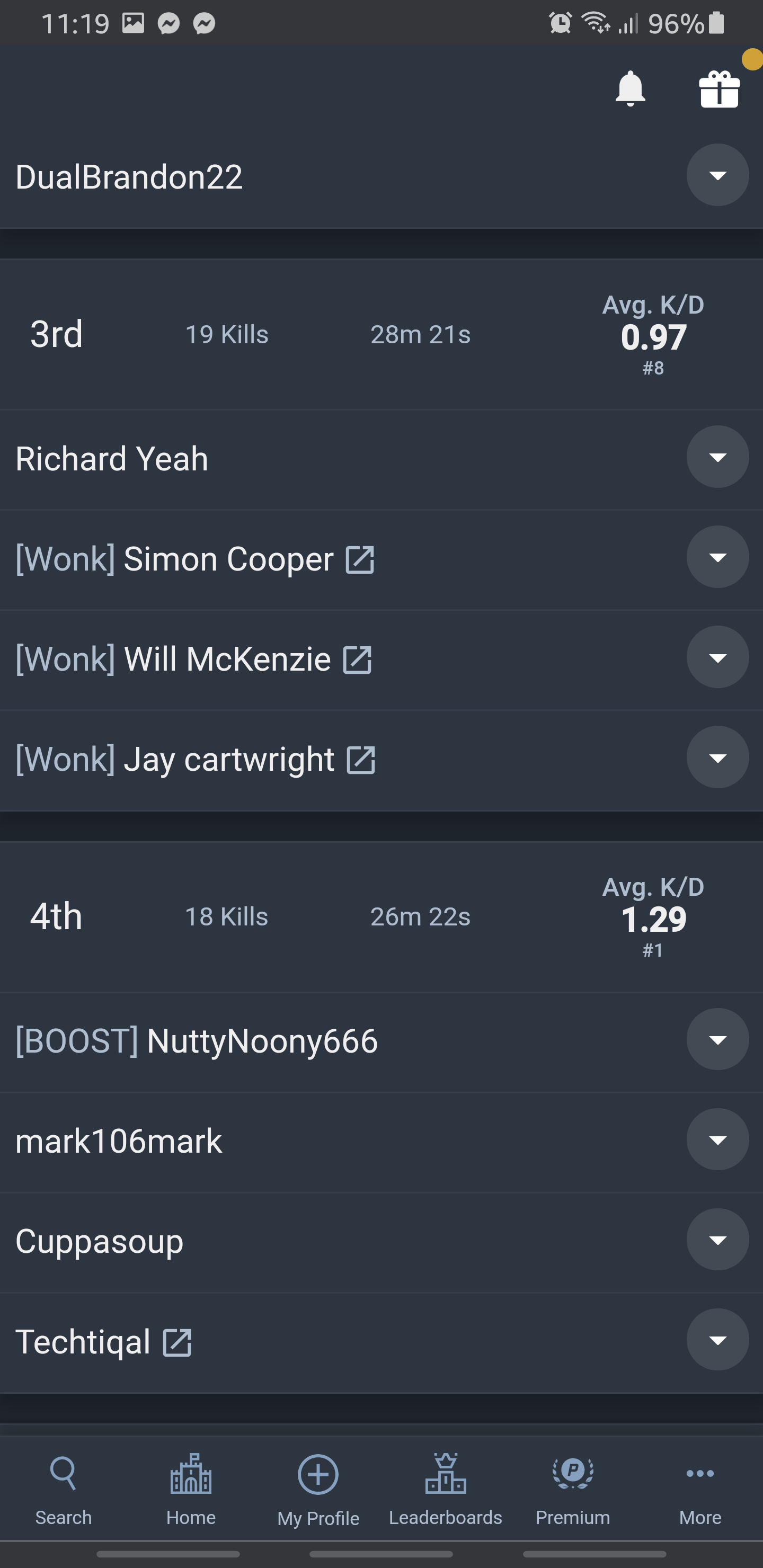Viewport: 763px width, 1568px height.
Task: Expand Jay cartwright's stats dropdown
Action: click(x=717, y=757)
